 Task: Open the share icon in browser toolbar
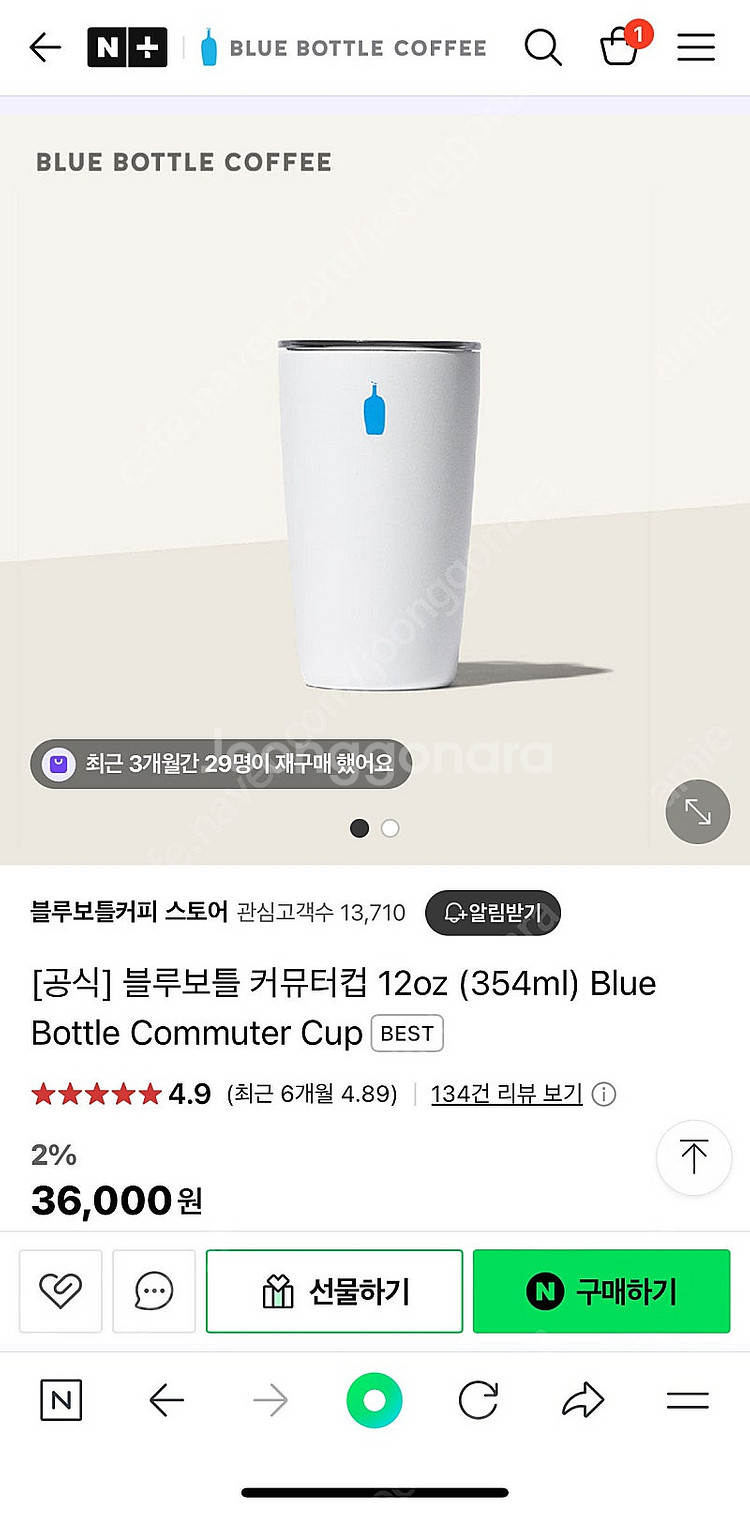pyautogui.click(x=583, y=1401)
